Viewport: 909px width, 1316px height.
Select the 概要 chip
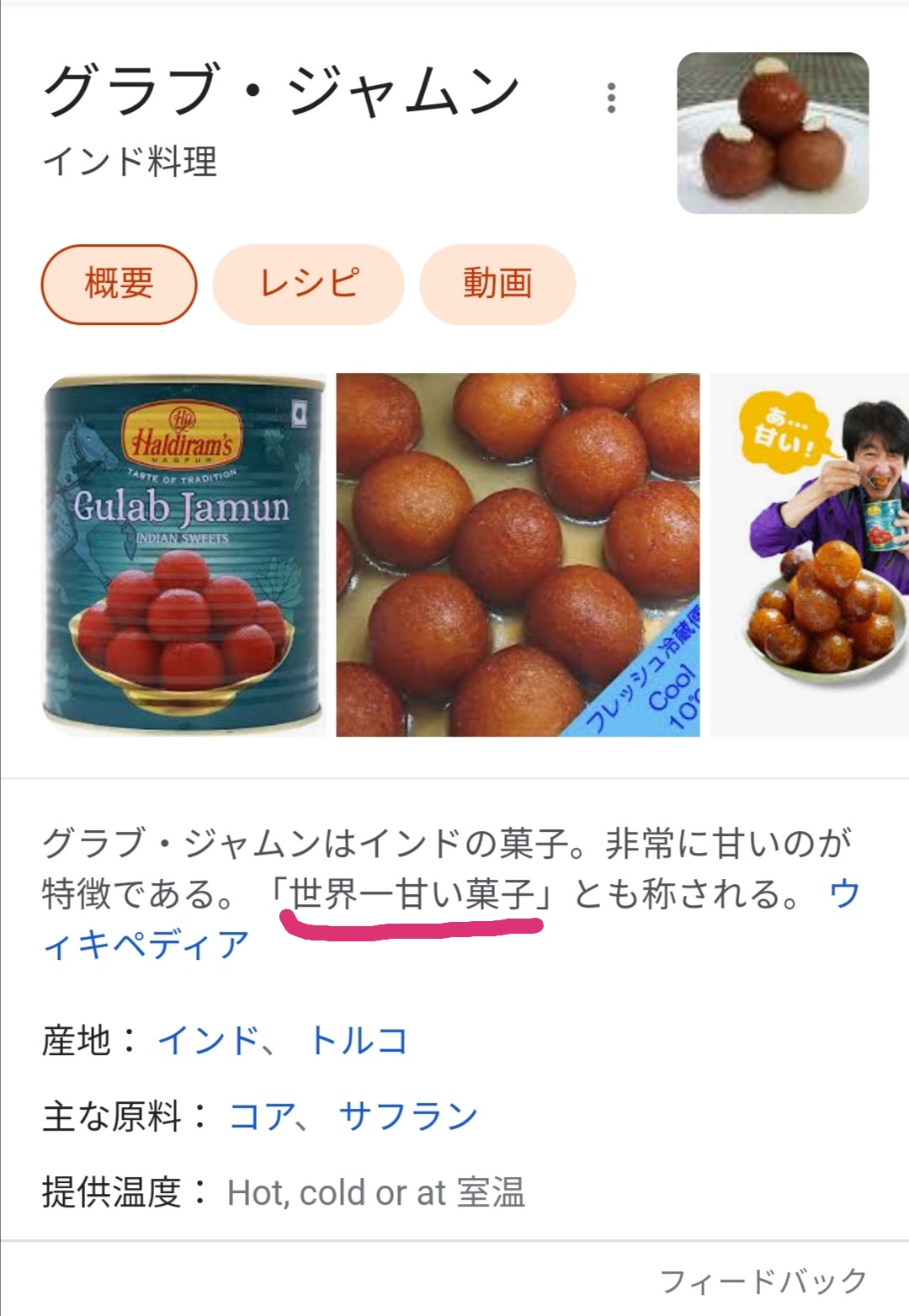[119, 285]
